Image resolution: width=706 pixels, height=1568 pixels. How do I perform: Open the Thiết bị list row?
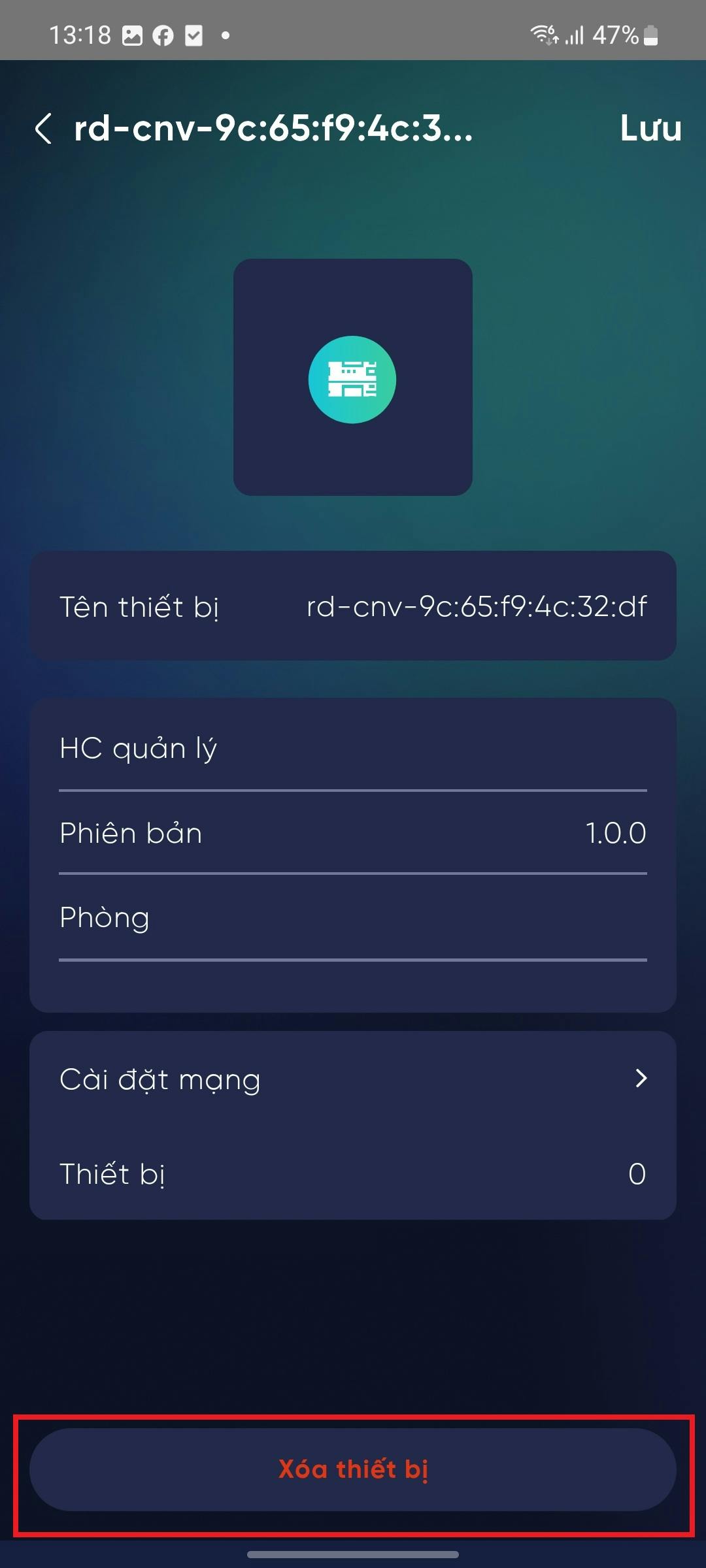pyautogui.click(x=353, y=1174)
